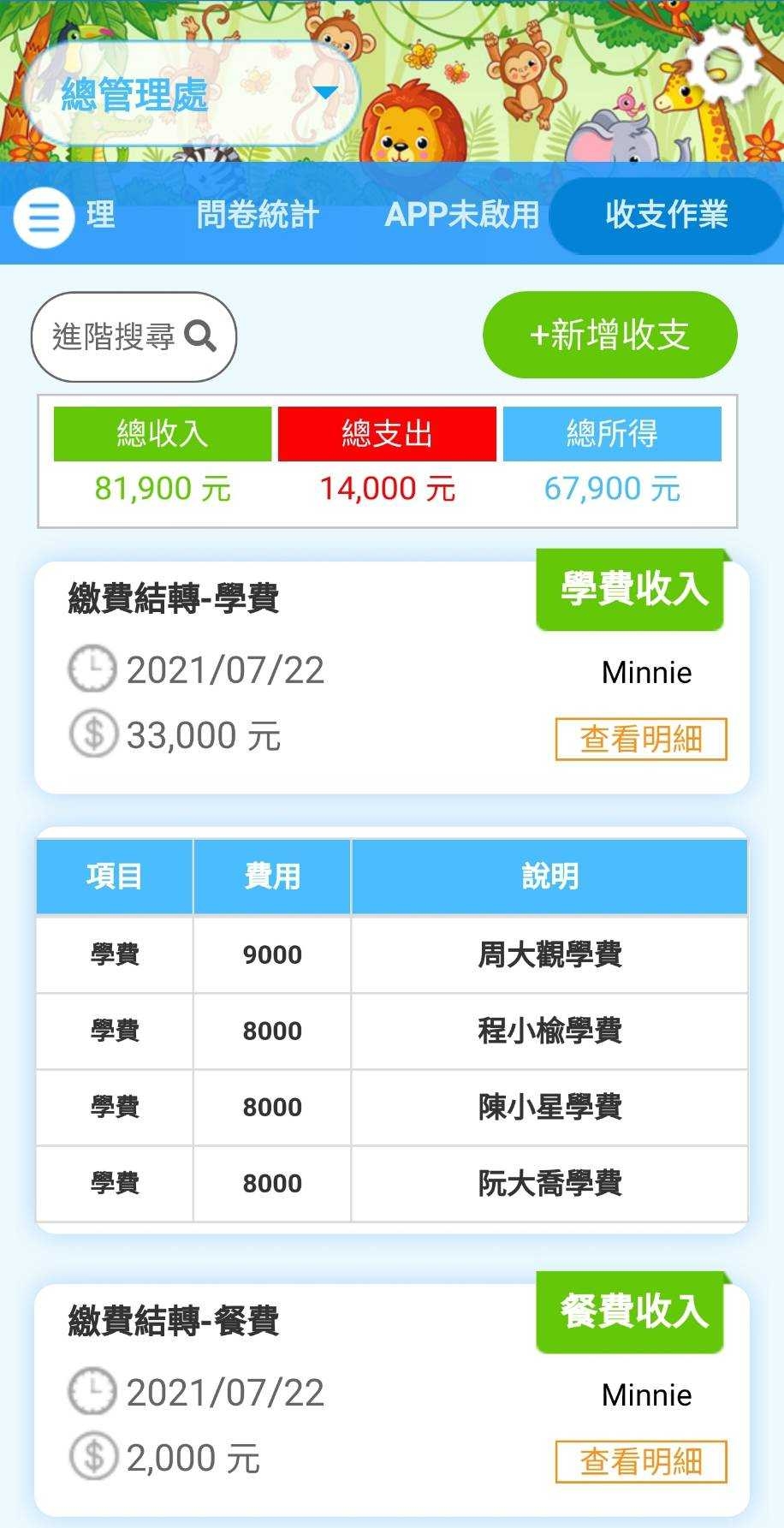View details of 繳費結轉-學費 entry
Viewport: 784px width, 1528px height.
point(640,739)
